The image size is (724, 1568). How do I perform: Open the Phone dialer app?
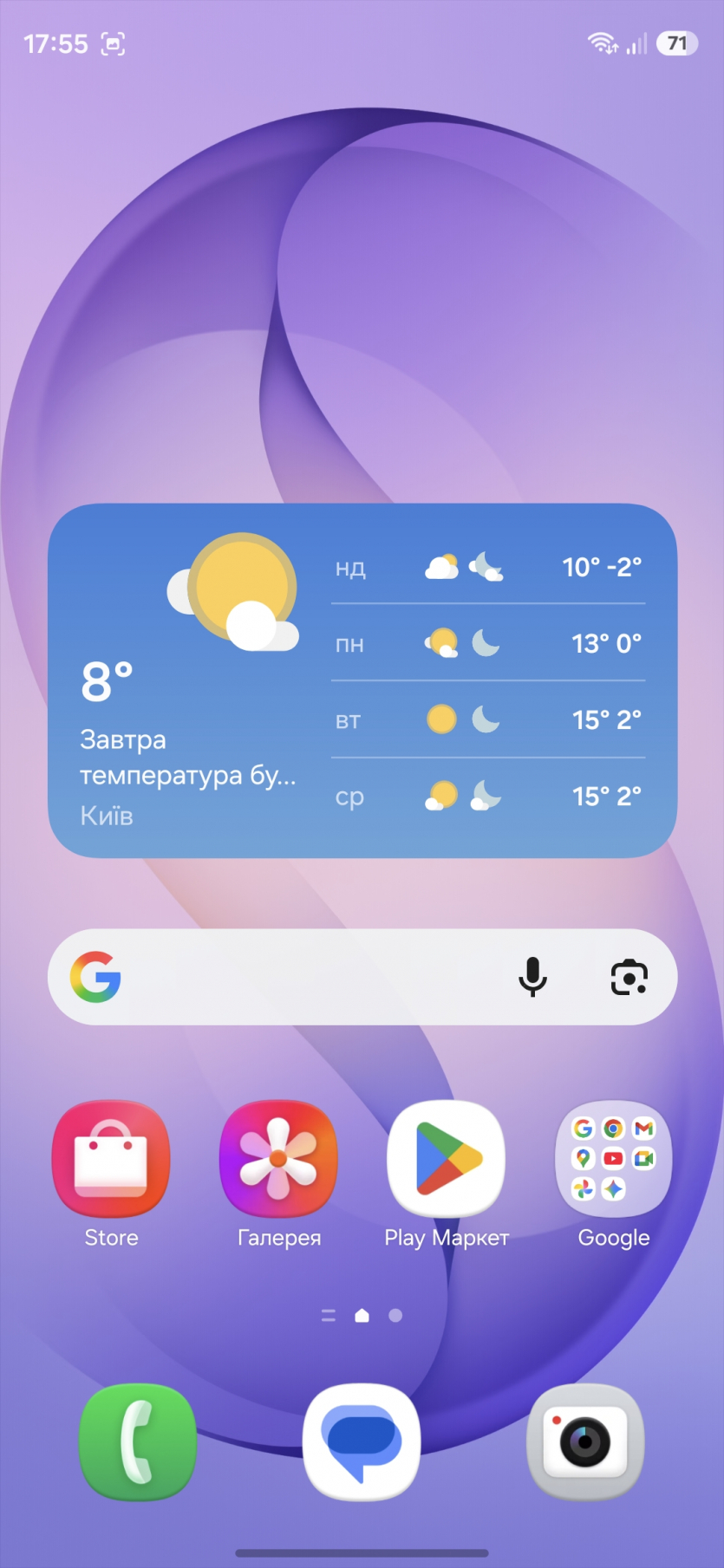click(x=138, y=1442)
